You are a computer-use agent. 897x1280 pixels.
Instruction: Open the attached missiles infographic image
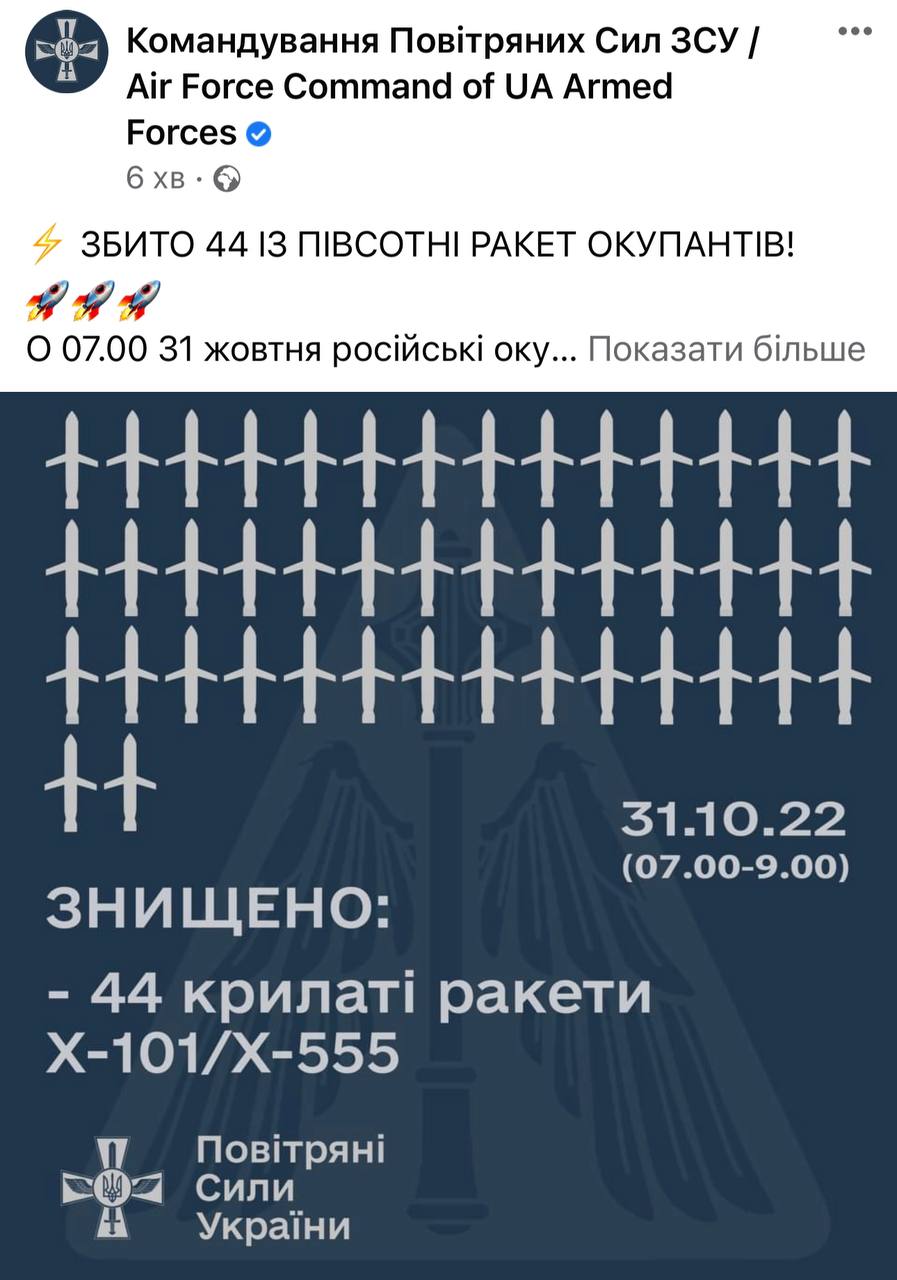448,835
